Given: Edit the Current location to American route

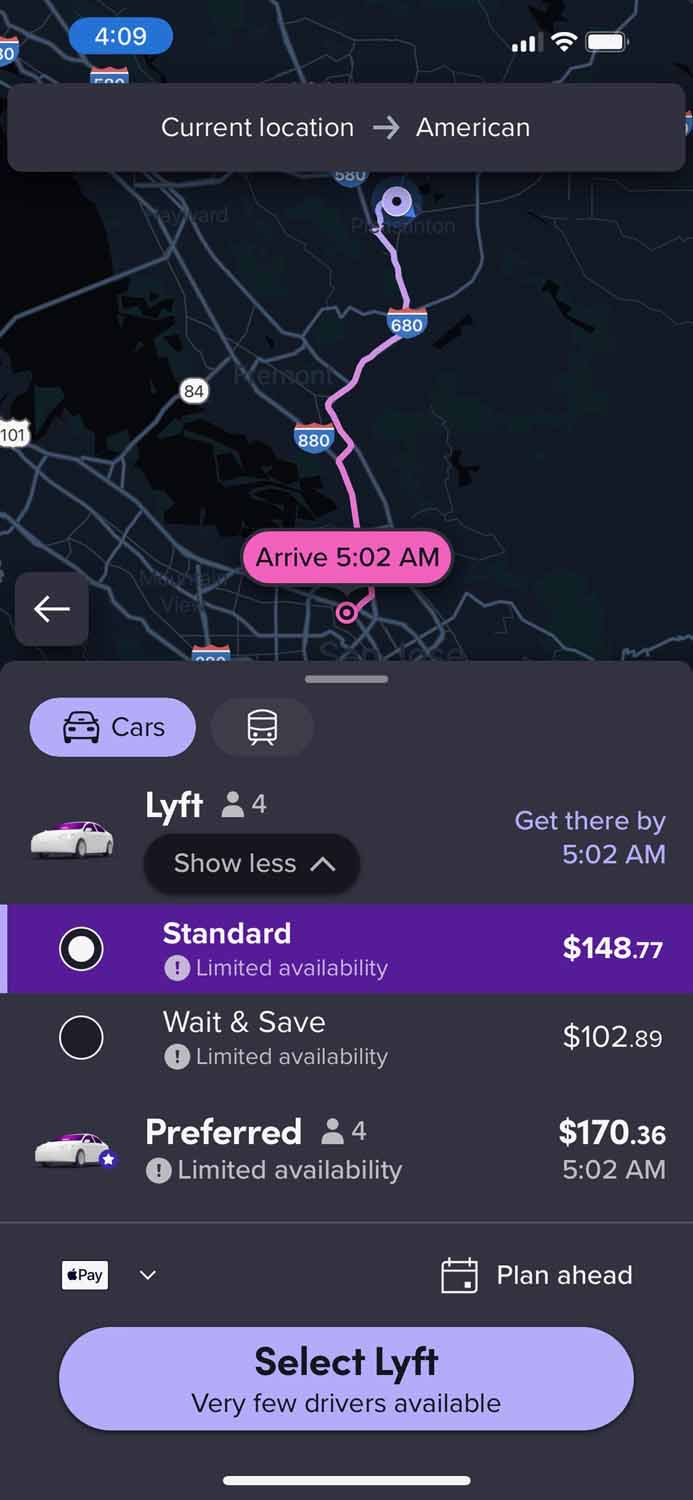Looking at the screenshot, I should pyautogui.click(x=346, y=128).
